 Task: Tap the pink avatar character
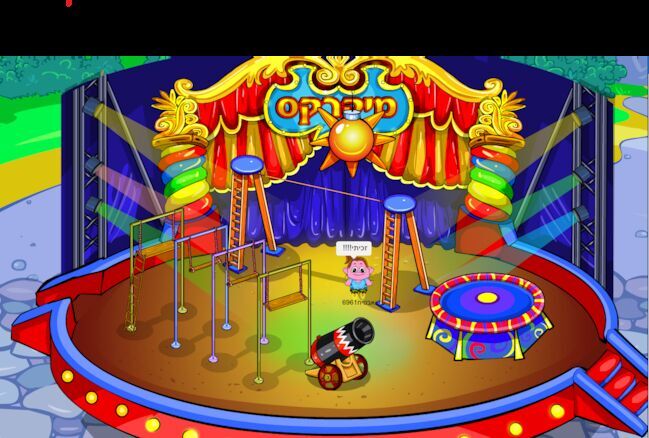pos(357,276)
